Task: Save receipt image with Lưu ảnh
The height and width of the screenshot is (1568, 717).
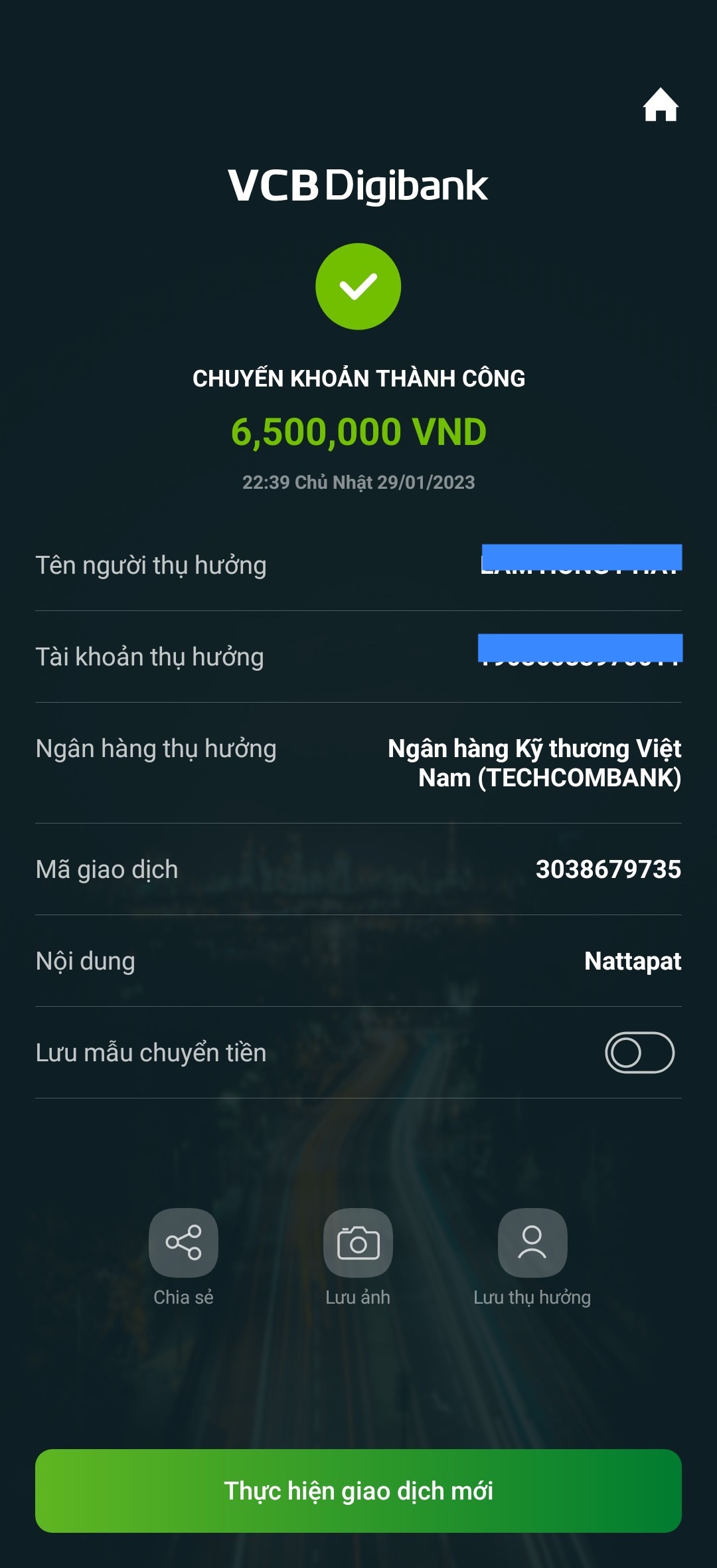Action: [358, 1243]
